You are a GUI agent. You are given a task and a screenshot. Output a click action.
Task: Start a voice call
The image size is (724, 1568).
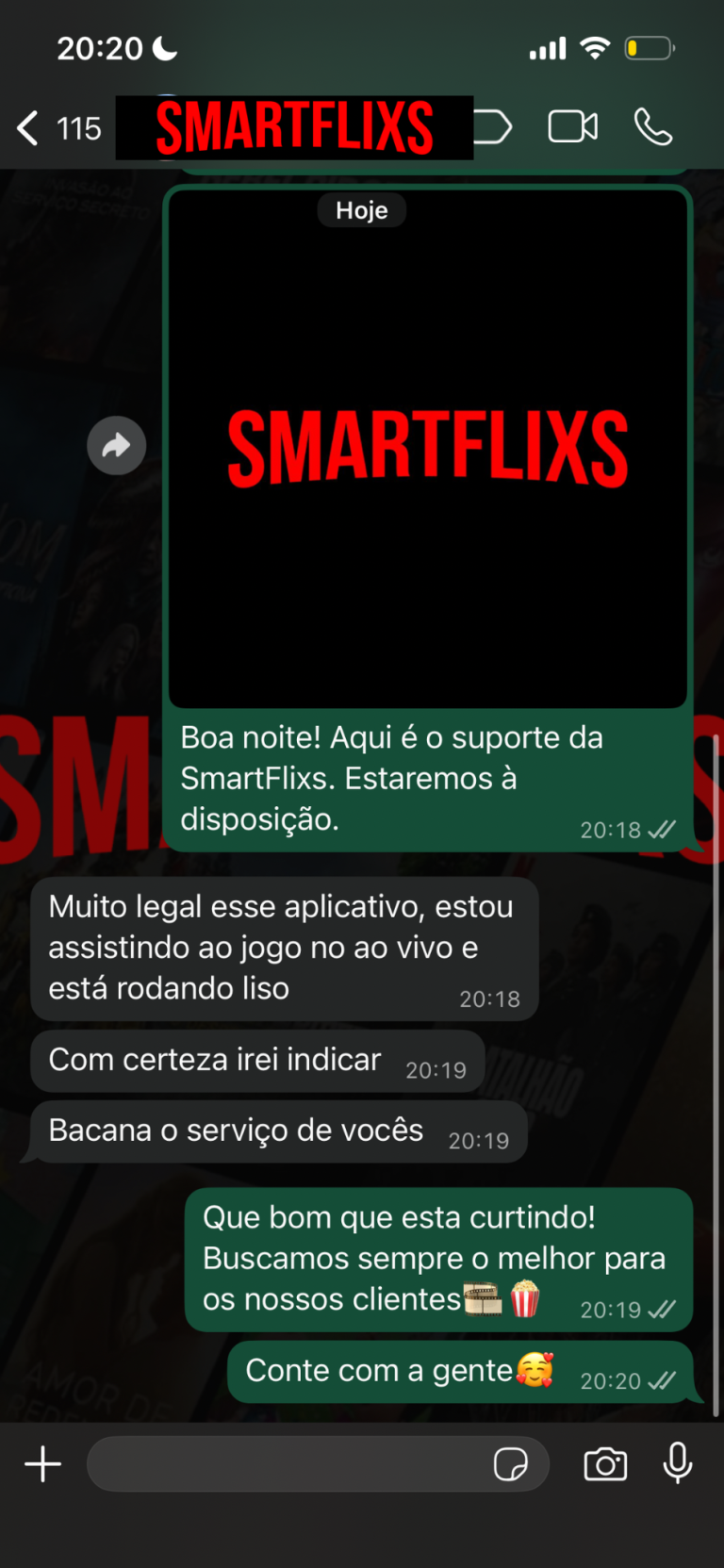[x=652, y=127]
